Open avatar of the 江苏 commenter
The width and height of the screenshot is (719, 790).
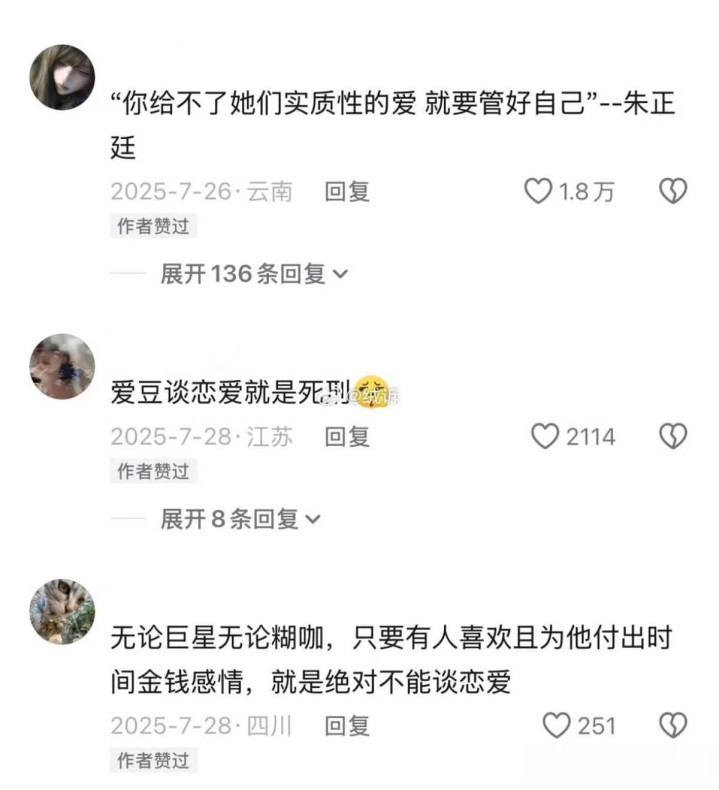(62, 366)
